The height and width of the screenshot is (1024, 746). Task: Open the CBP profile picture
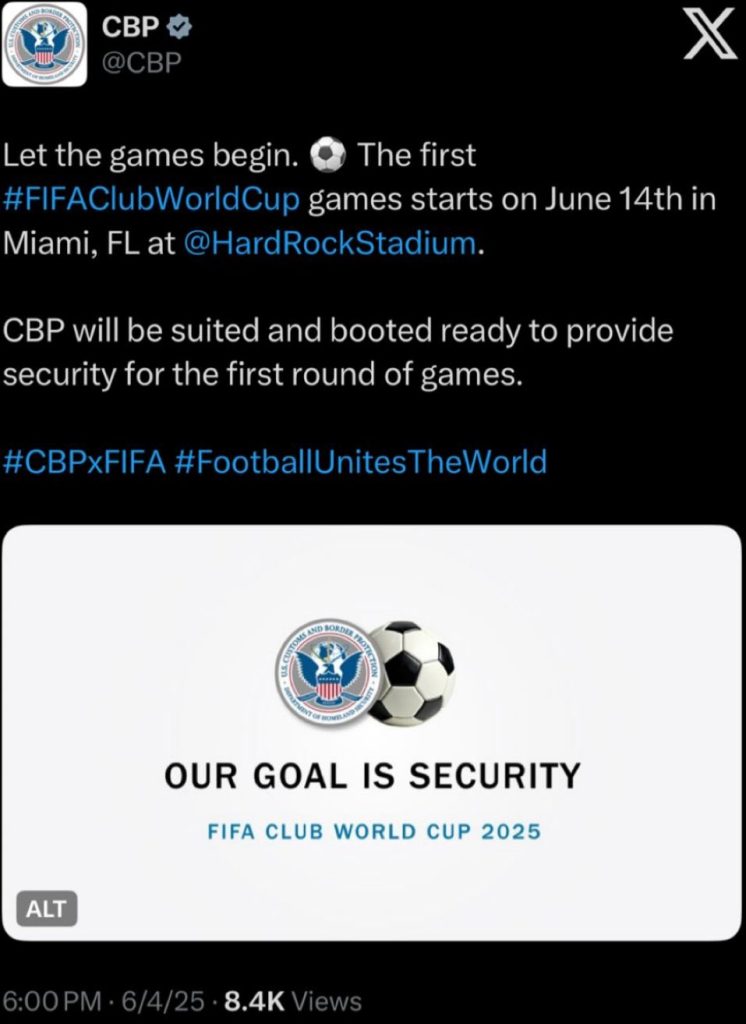click(45, 47)
